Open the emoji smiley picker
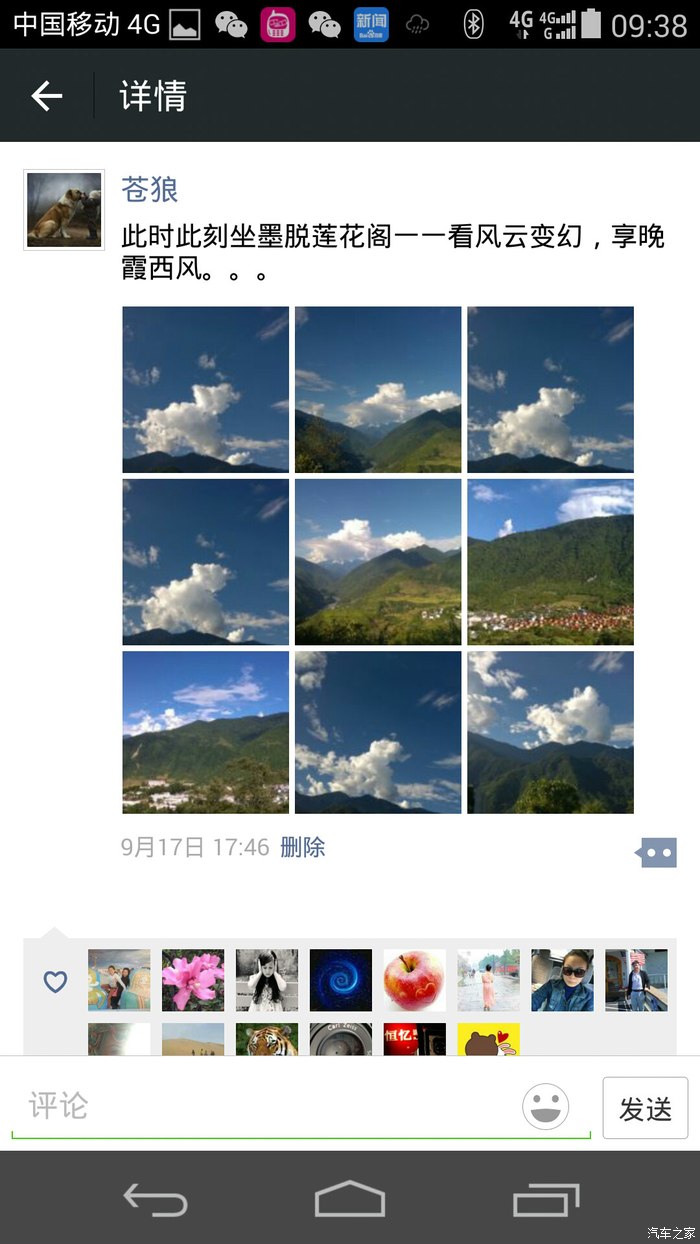Viewport: 700px width, 1244px height. [546, 1107]
